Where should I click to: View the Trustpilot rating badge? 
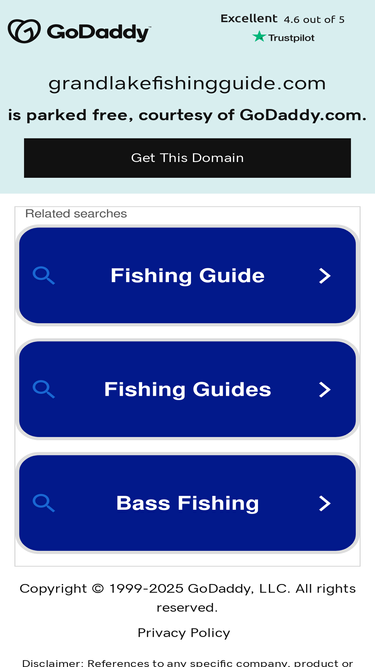click(283, 29)
